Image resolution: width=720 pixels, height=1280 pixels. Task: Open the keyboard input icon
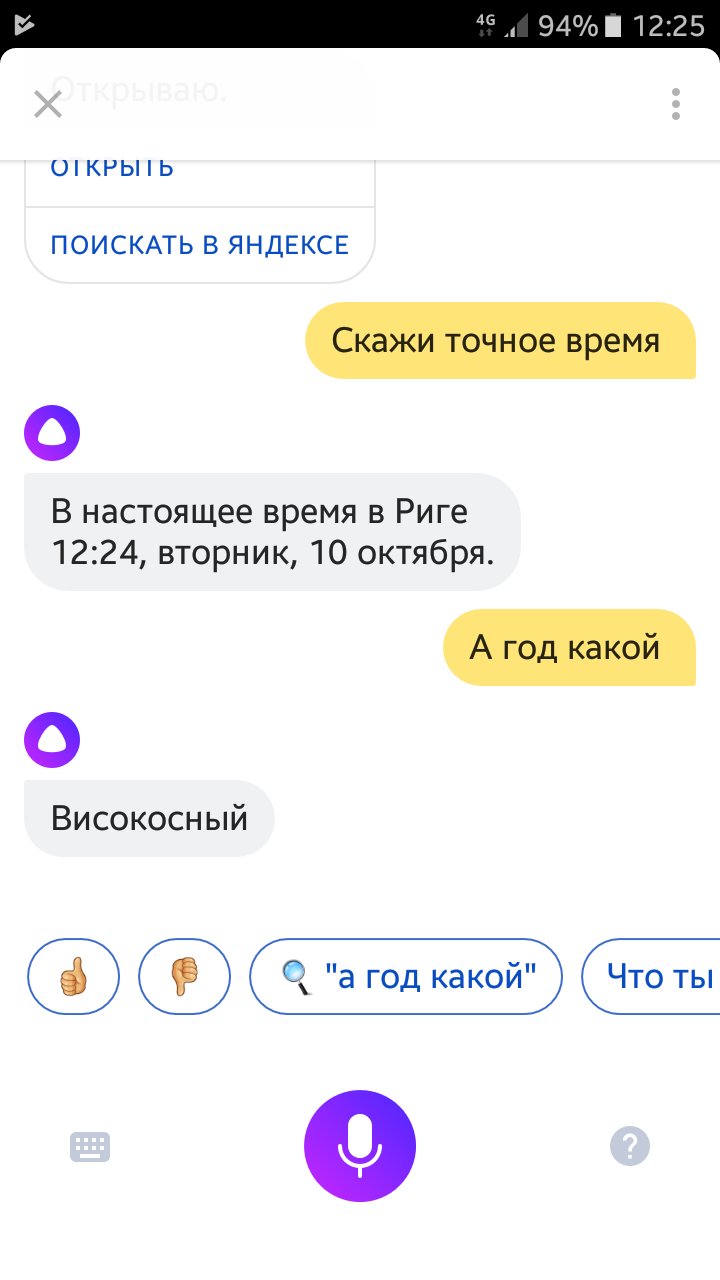point(90,1146)
